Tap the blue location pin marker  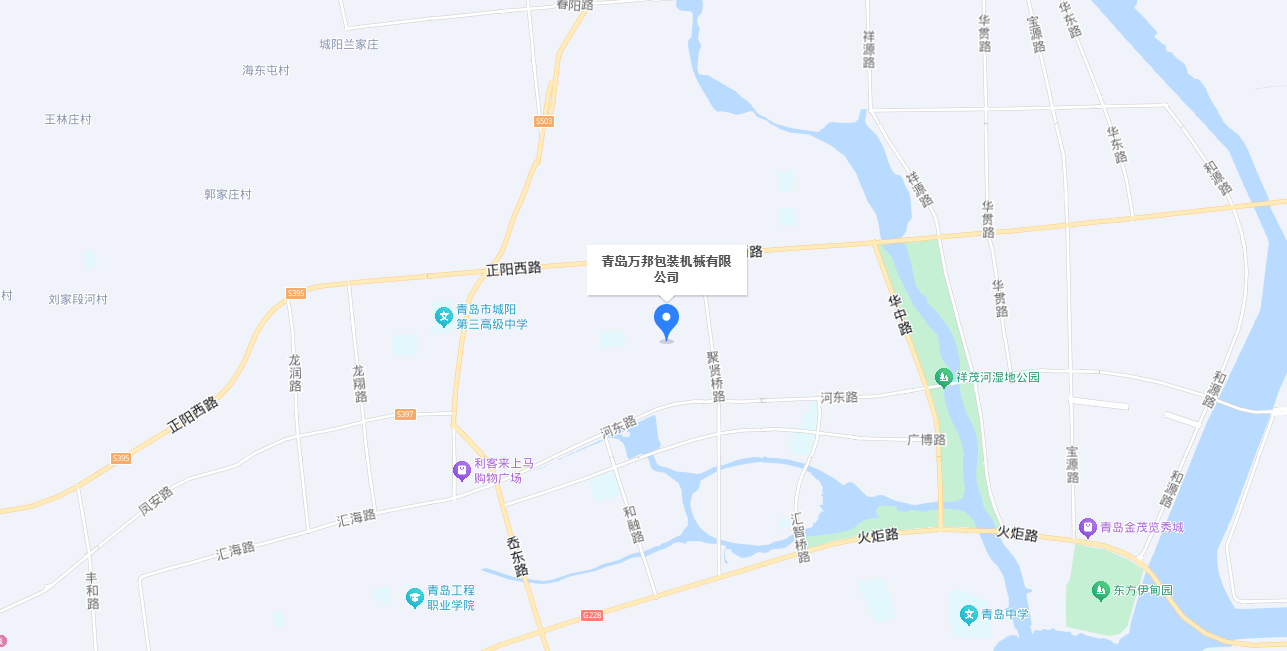click(666, 320)
